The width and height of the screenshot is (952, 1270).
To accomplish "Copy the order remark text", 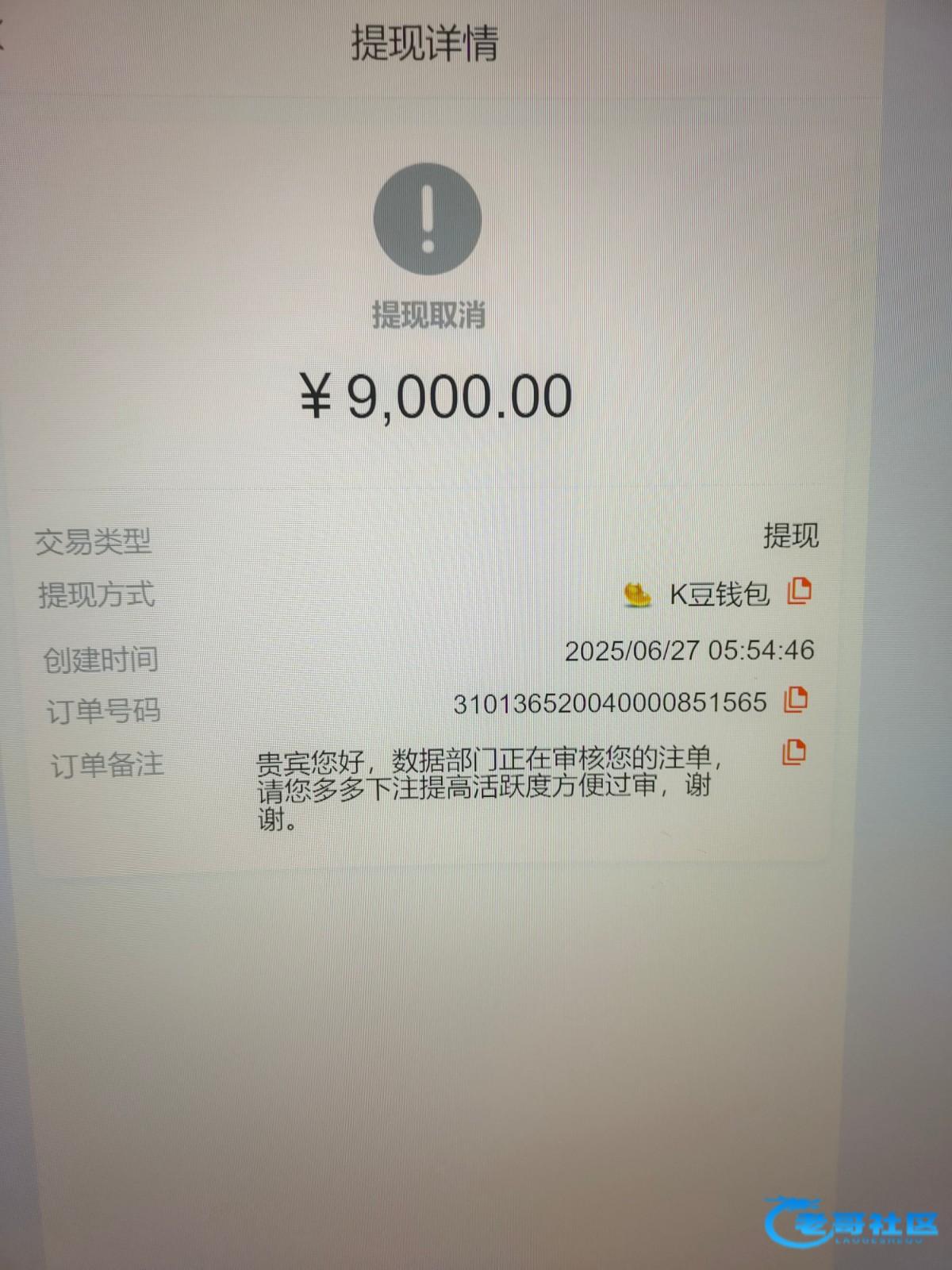I will 794,752.
